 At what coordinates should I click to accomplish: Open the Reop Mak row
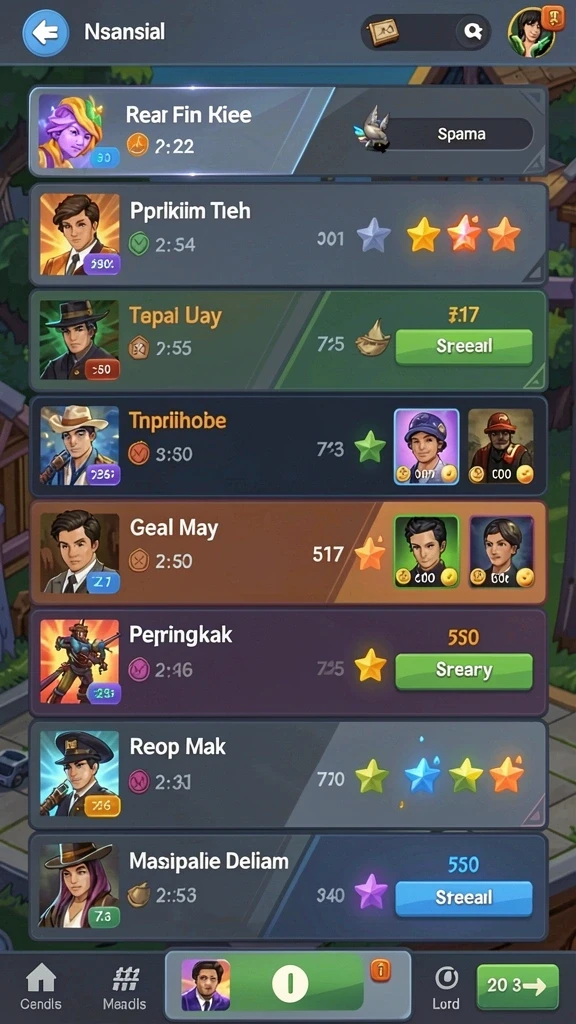tap(288, 775)
